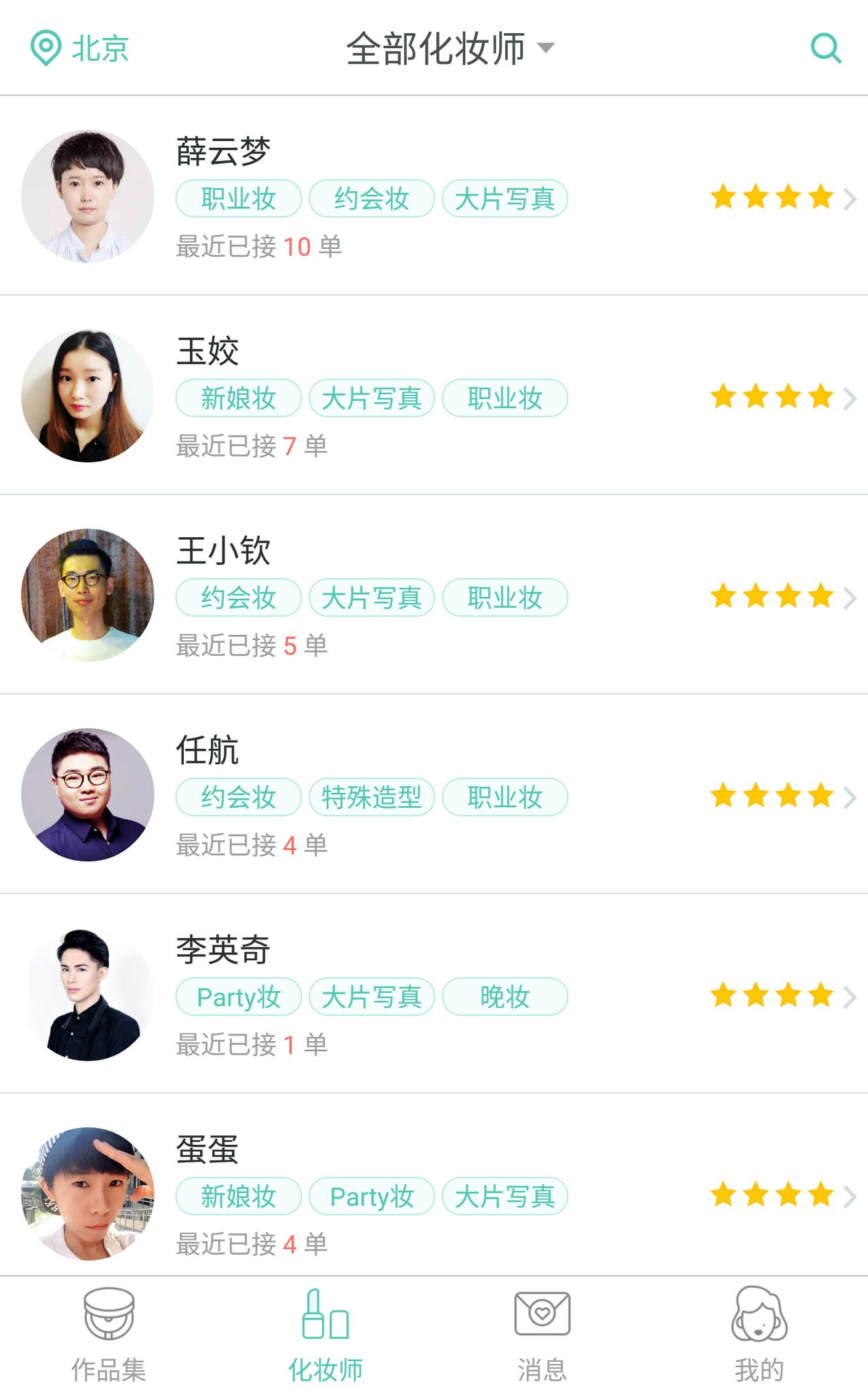Switch to the 我的 tab

(759, 1334)
